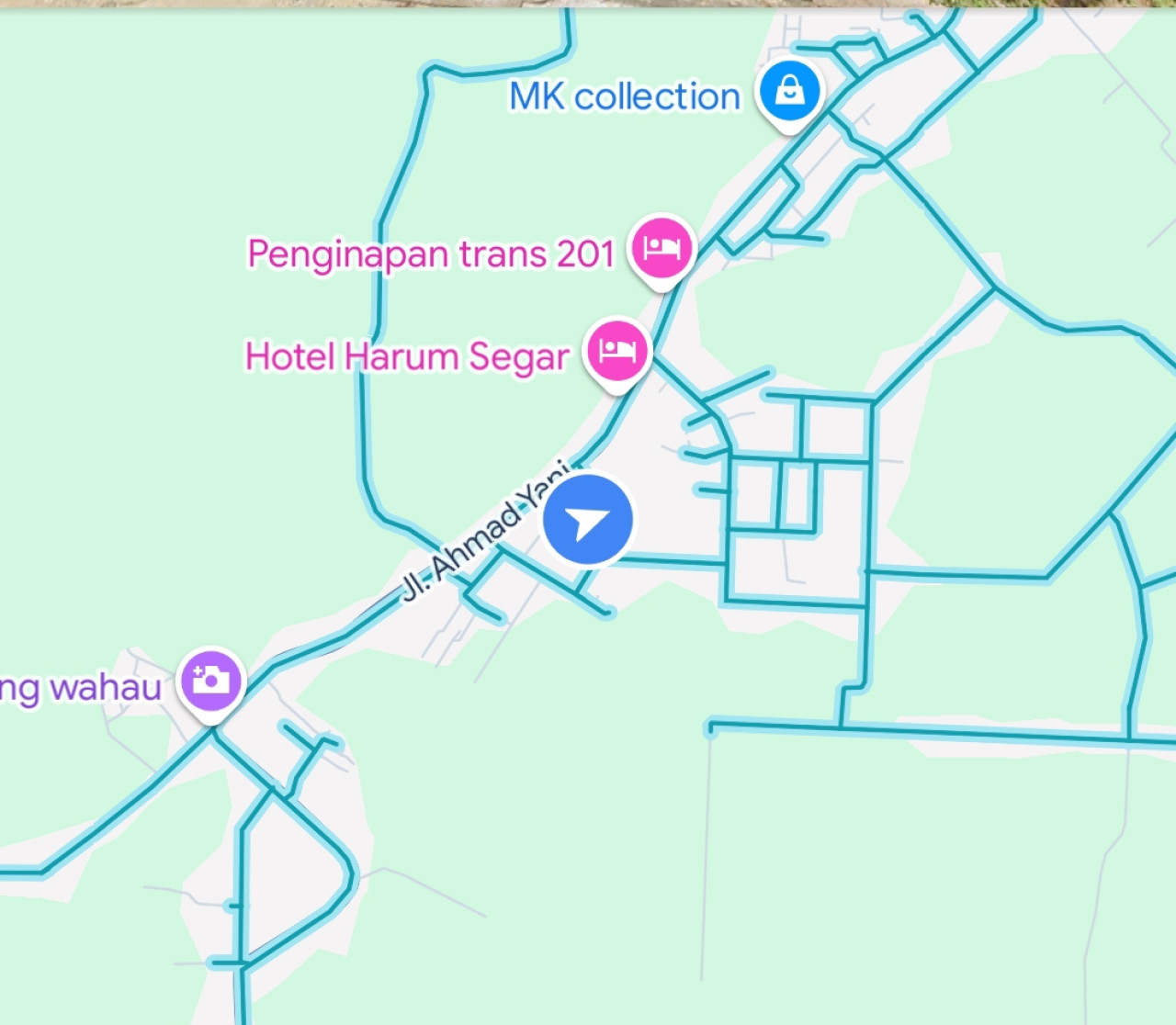Image resolution: width=1176 pixels, height=1025 pixels.
Task: Tap the blue current location arrow
Action: click(587, 521)
